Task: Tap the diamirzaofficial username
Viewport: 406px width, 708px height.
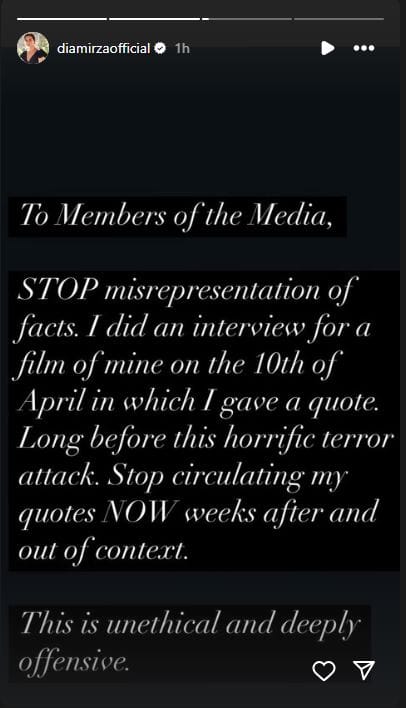Action: pyautogui.click(x=103, y=48)
